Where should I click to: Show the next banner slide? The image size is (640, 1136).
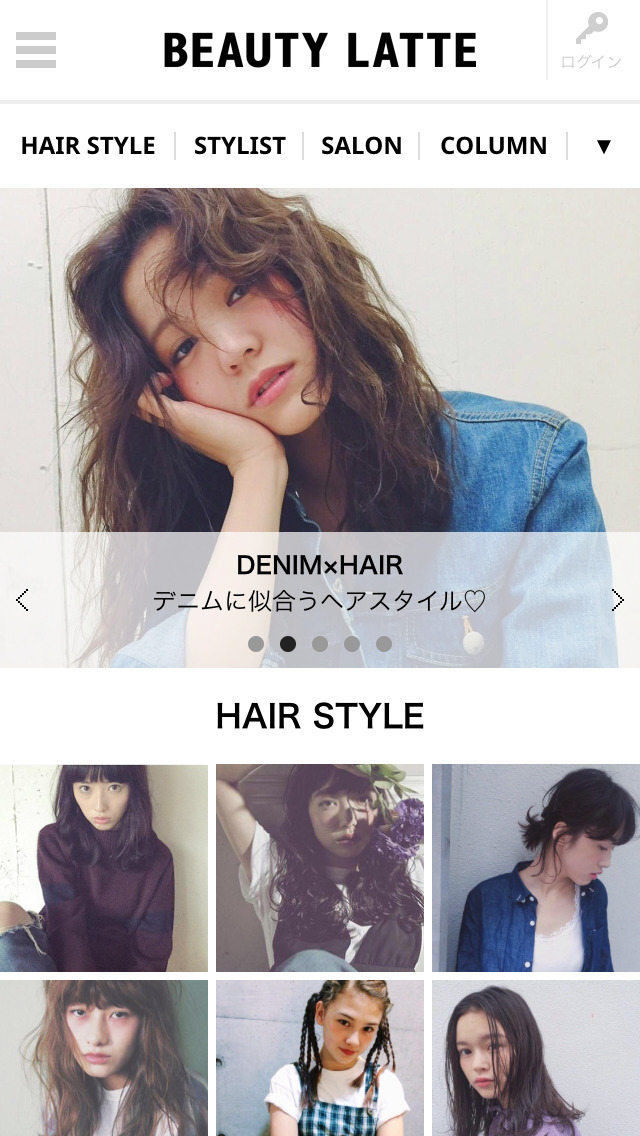tap(617, 600)
